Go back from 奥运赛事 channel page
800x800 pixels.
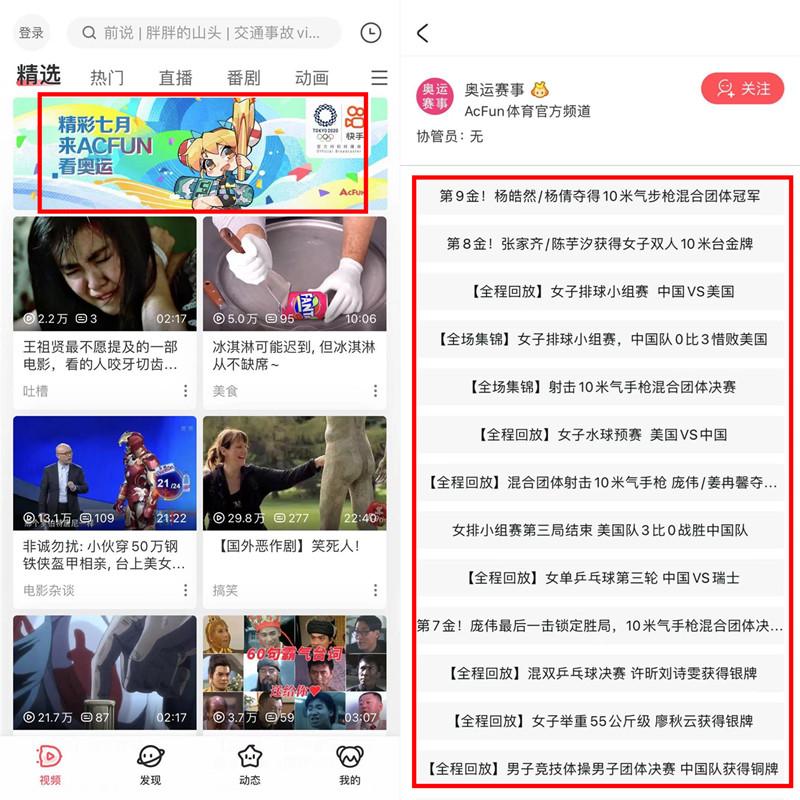tap(423, 33)
